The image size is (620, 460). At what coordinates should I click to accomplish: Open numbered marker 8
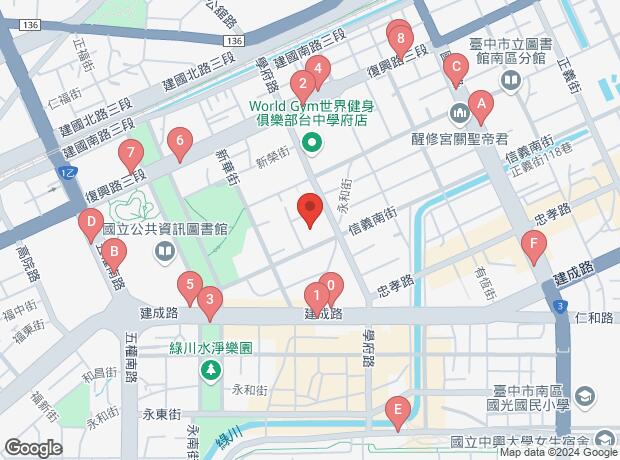pyautogui.click(x=401, y=42)
